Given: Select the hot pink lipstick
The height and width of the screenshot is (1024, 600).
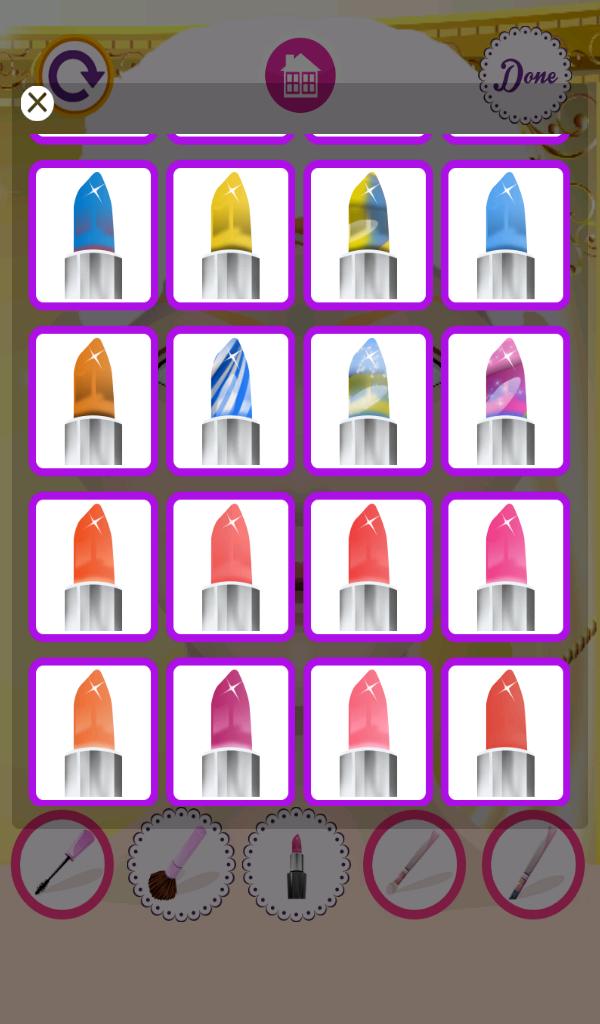Looking at the screenshot, I should [505, 566].
